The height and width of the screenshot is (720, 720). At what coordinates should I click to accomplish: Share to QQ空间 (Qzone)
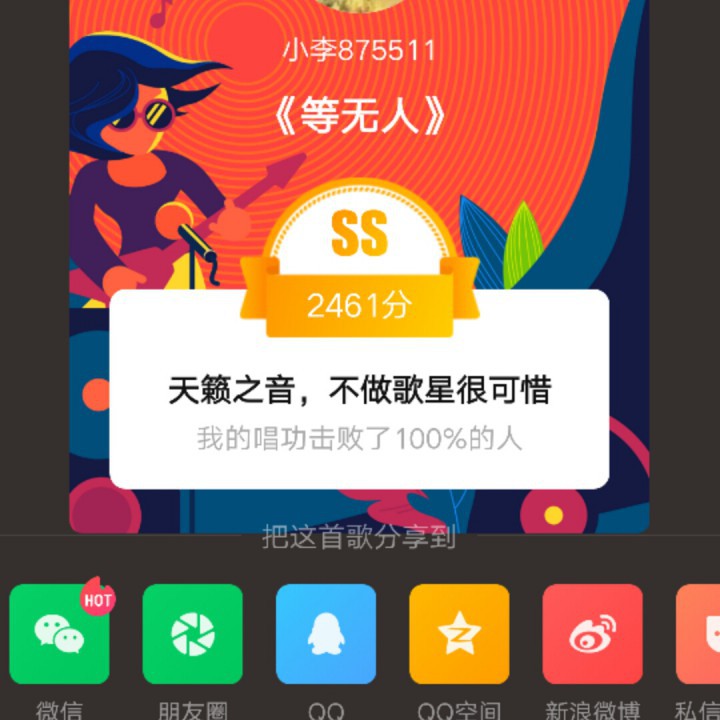pyautogui.click(x=459, y=634)
